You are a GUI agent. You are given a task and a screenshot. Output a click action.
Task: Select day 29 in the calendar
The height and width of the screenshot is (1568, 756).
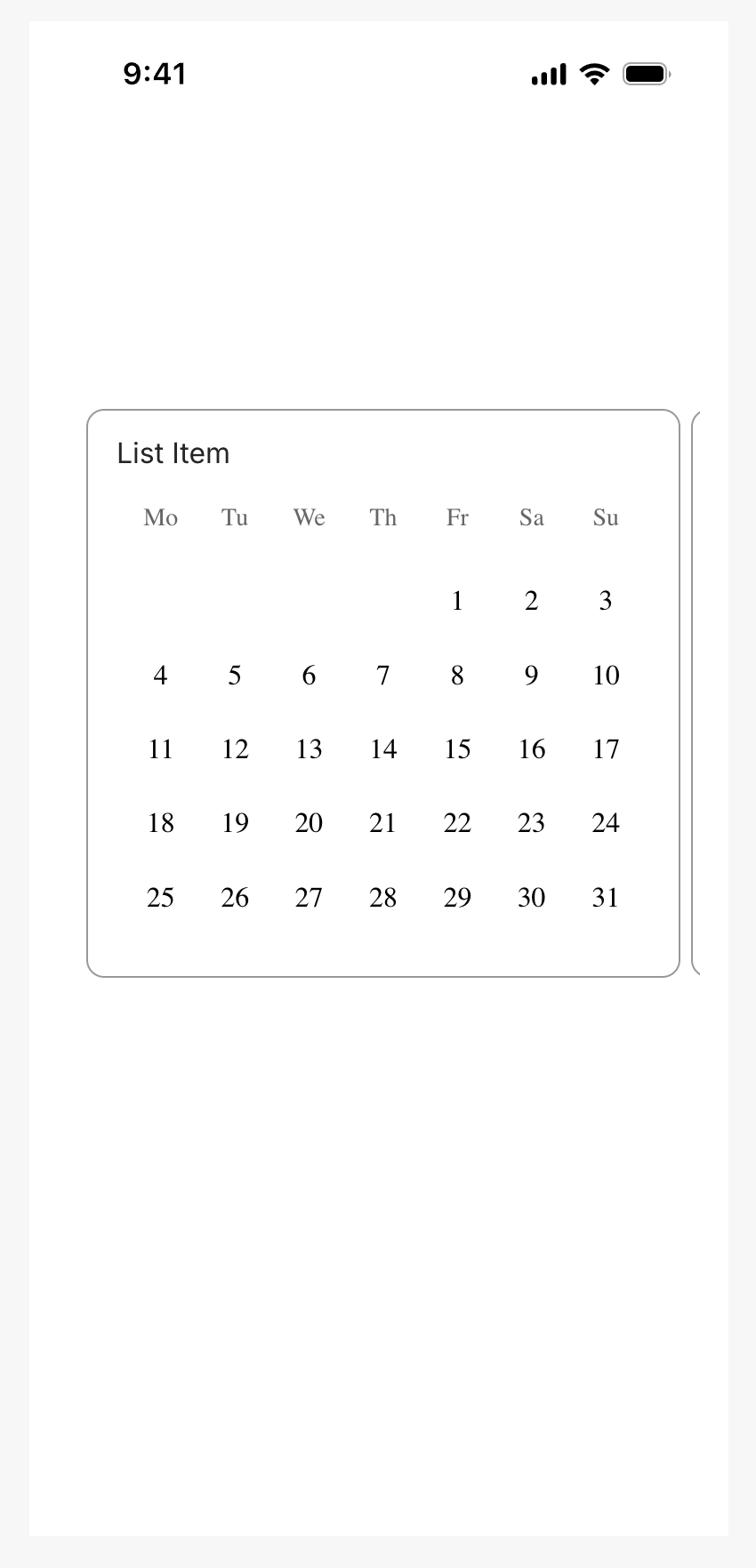pyautogui.click(x=457, y=898)
